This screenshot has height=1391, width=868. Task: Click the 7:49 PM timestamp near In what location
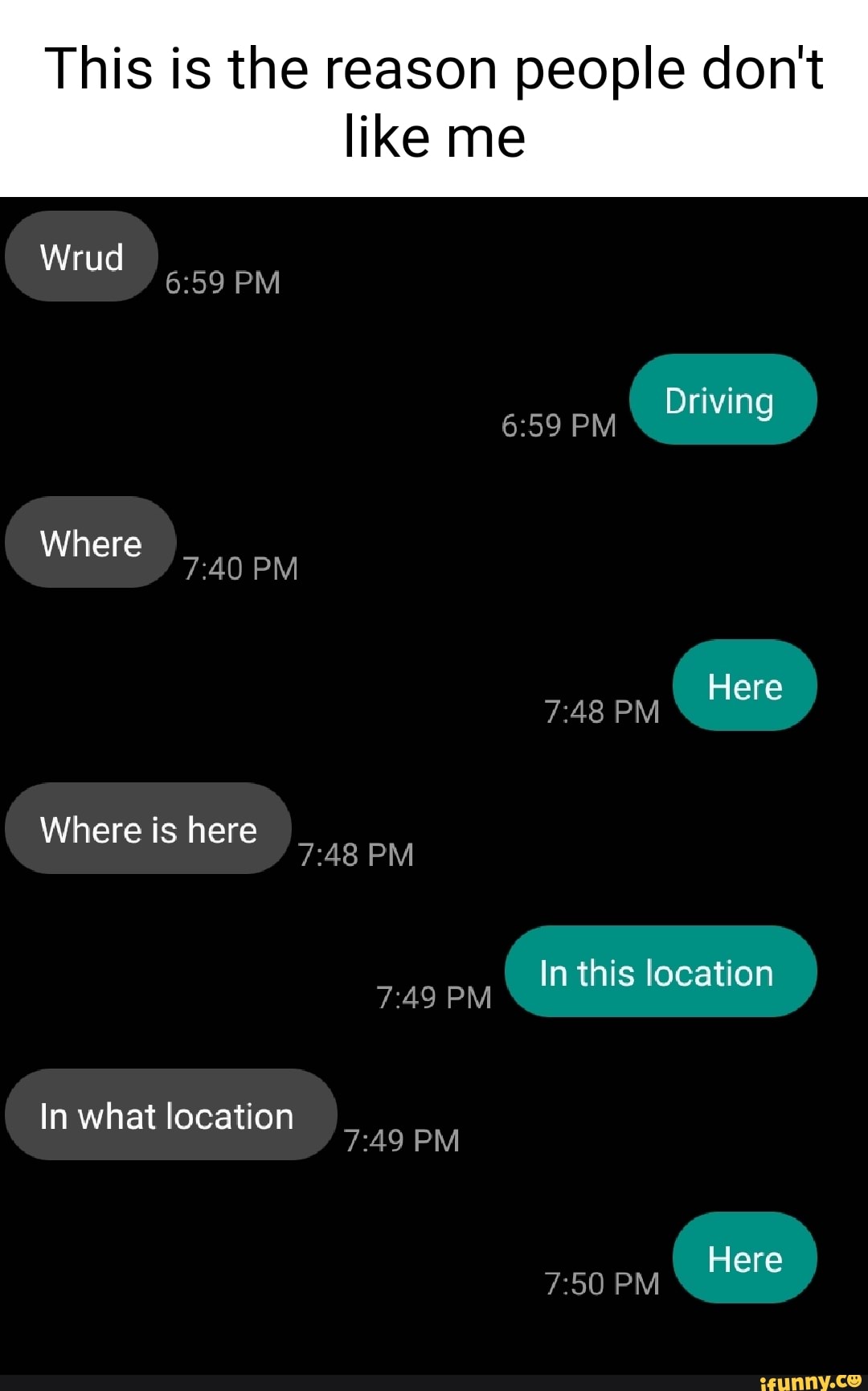coord(402,1141)
